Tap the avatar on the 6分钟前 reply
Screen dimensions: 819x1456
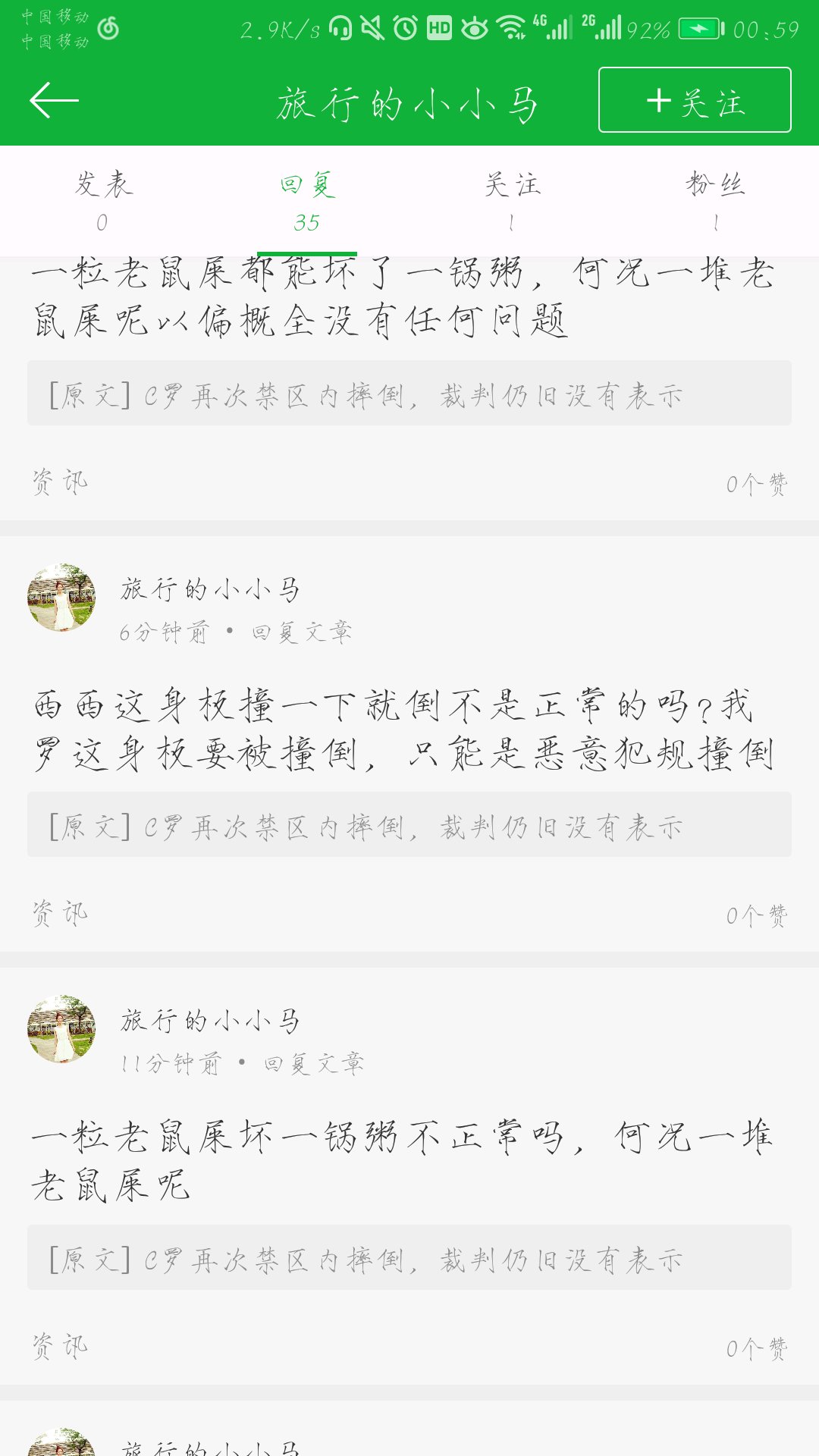[x=61, y=597]
